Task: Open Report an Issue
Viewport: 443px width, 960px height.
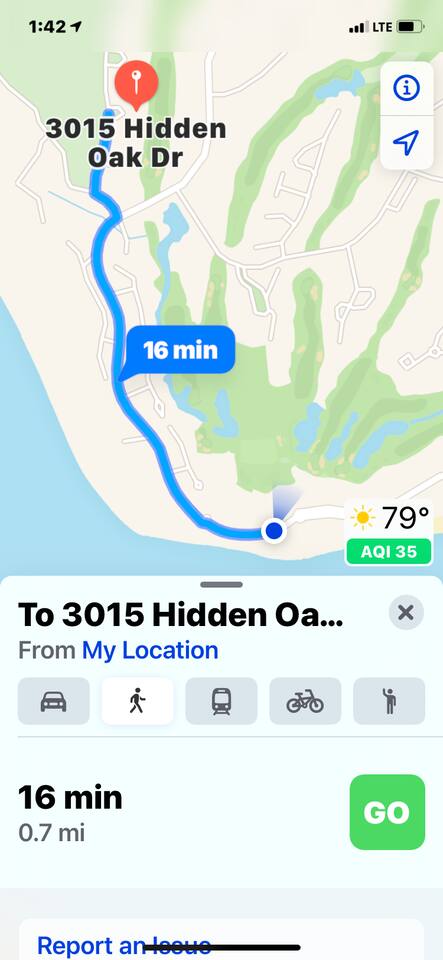Action: [124, 946]
